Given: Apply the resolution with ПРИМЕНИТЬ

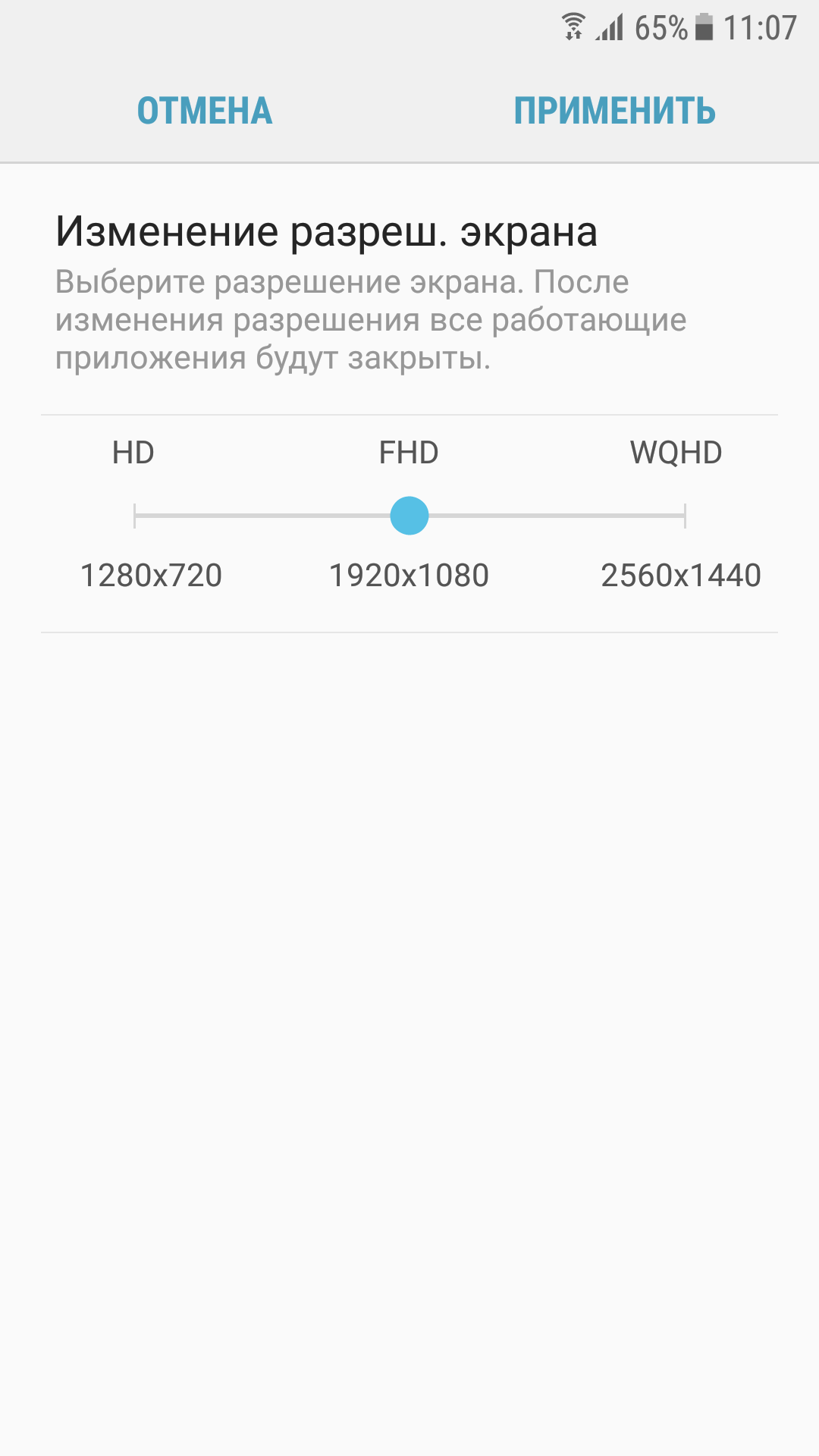Looking at the screenshot, I should [x=614, y=111].
